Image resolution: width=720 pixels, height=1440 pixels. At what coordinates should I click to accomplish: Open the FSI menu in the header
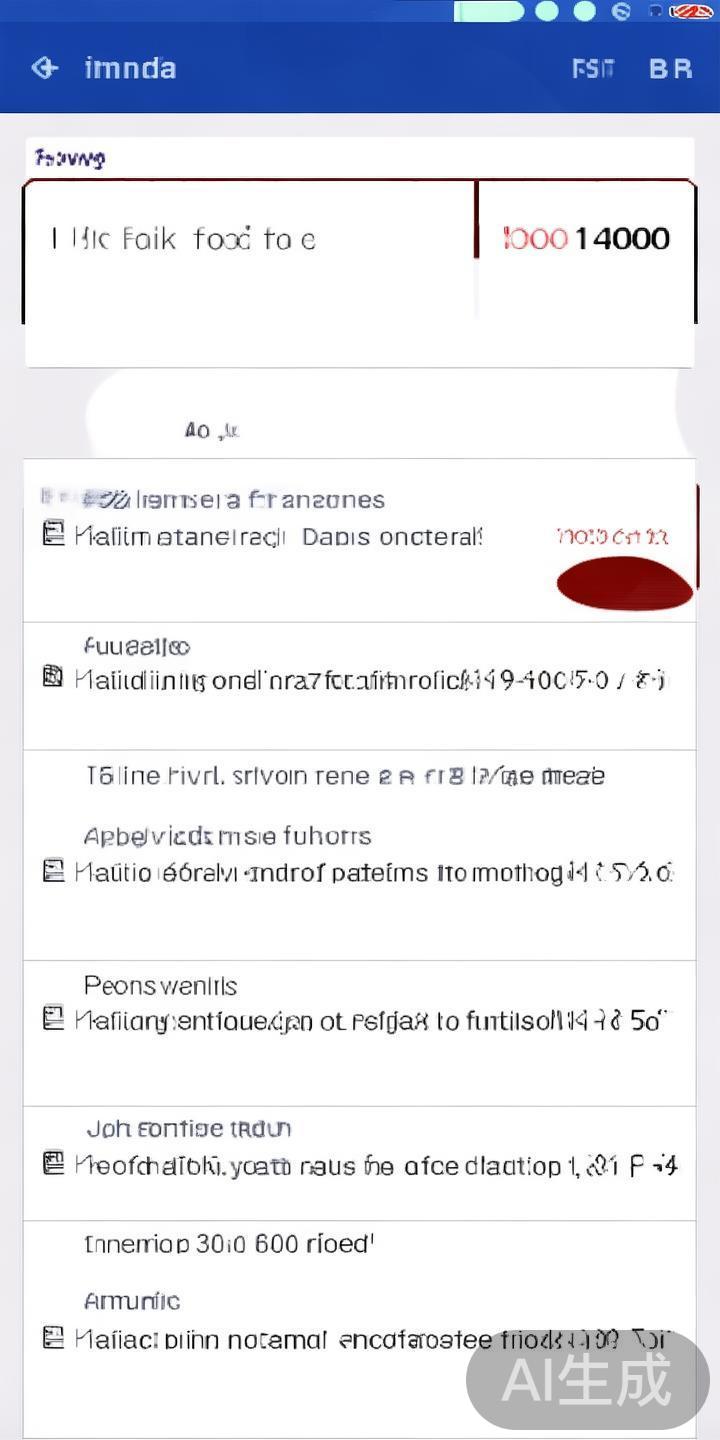[592, 69]
